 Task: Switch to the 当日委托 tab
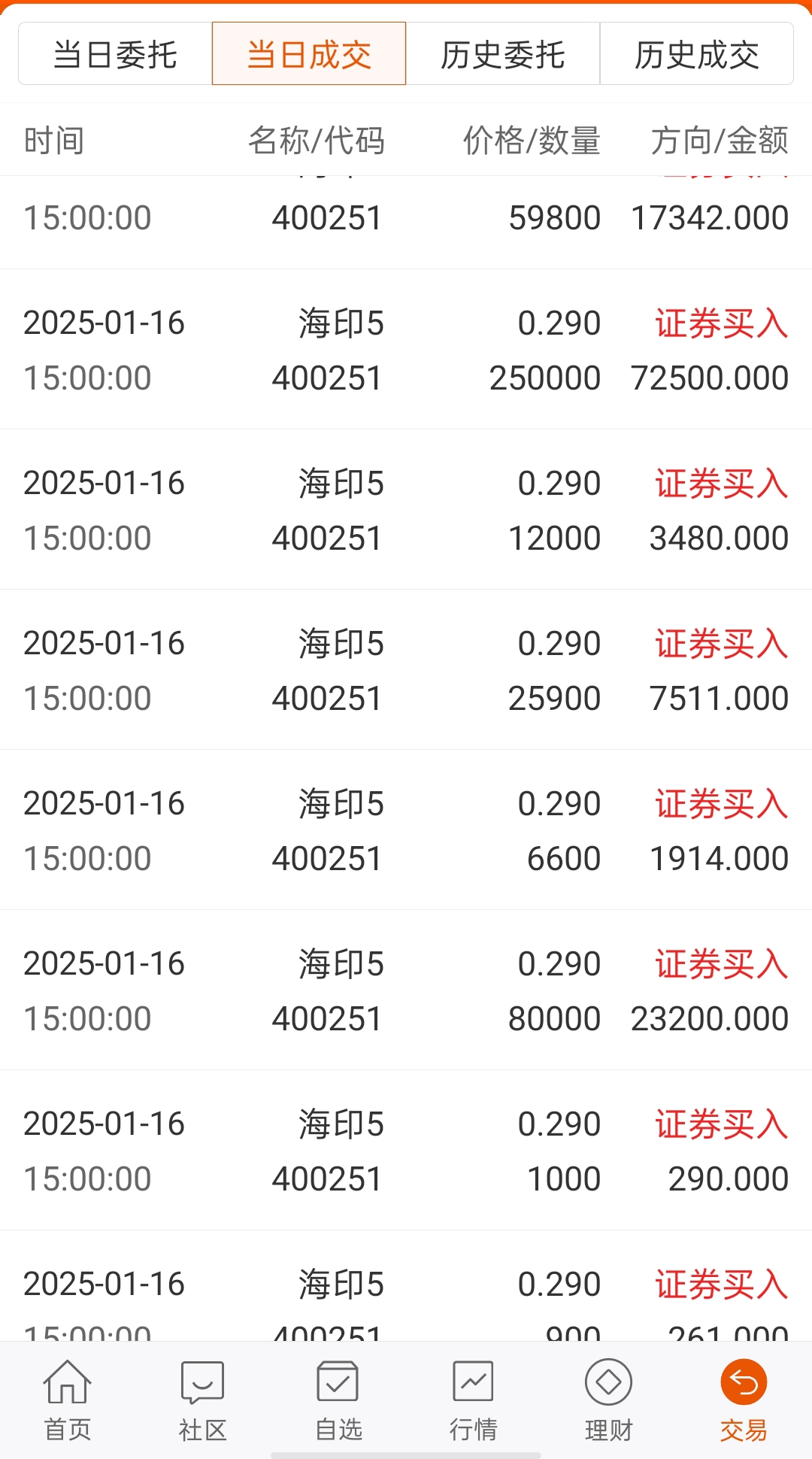[115, 54]
